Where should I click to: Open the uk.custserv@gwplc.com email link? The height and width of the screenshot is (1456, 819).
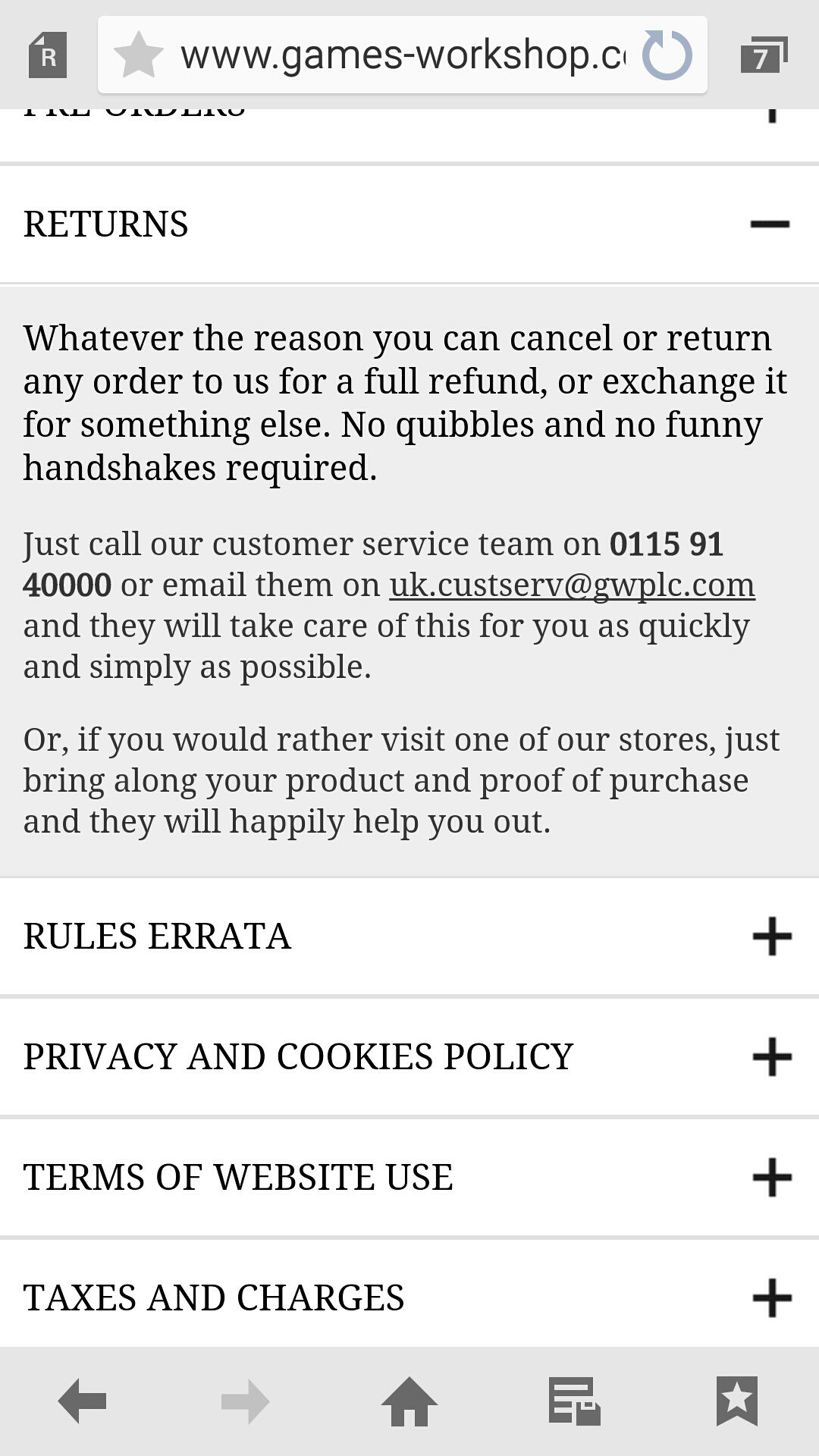pyautogui.click(x=573, y=585)
